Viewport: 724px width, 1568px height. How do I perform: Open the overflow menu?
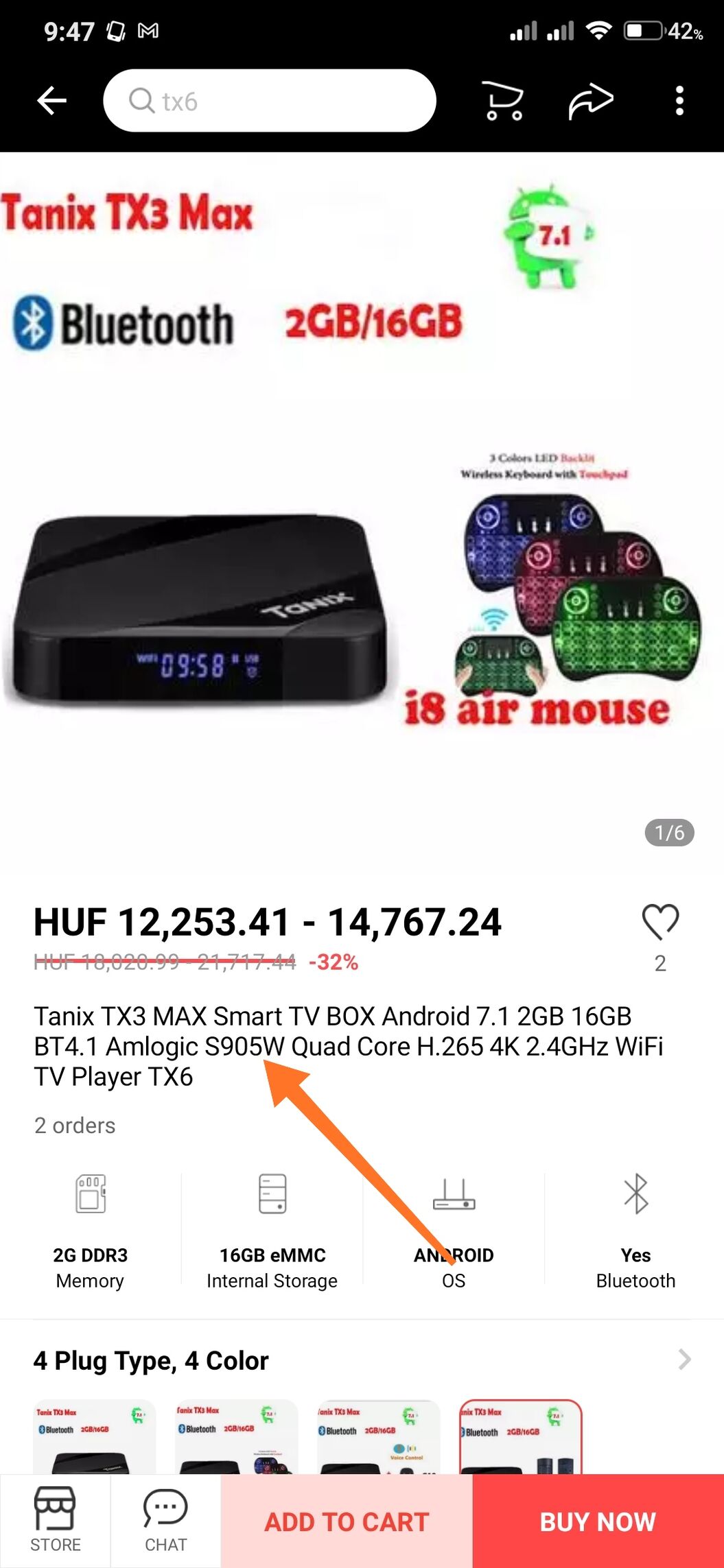tap(679, 101)
